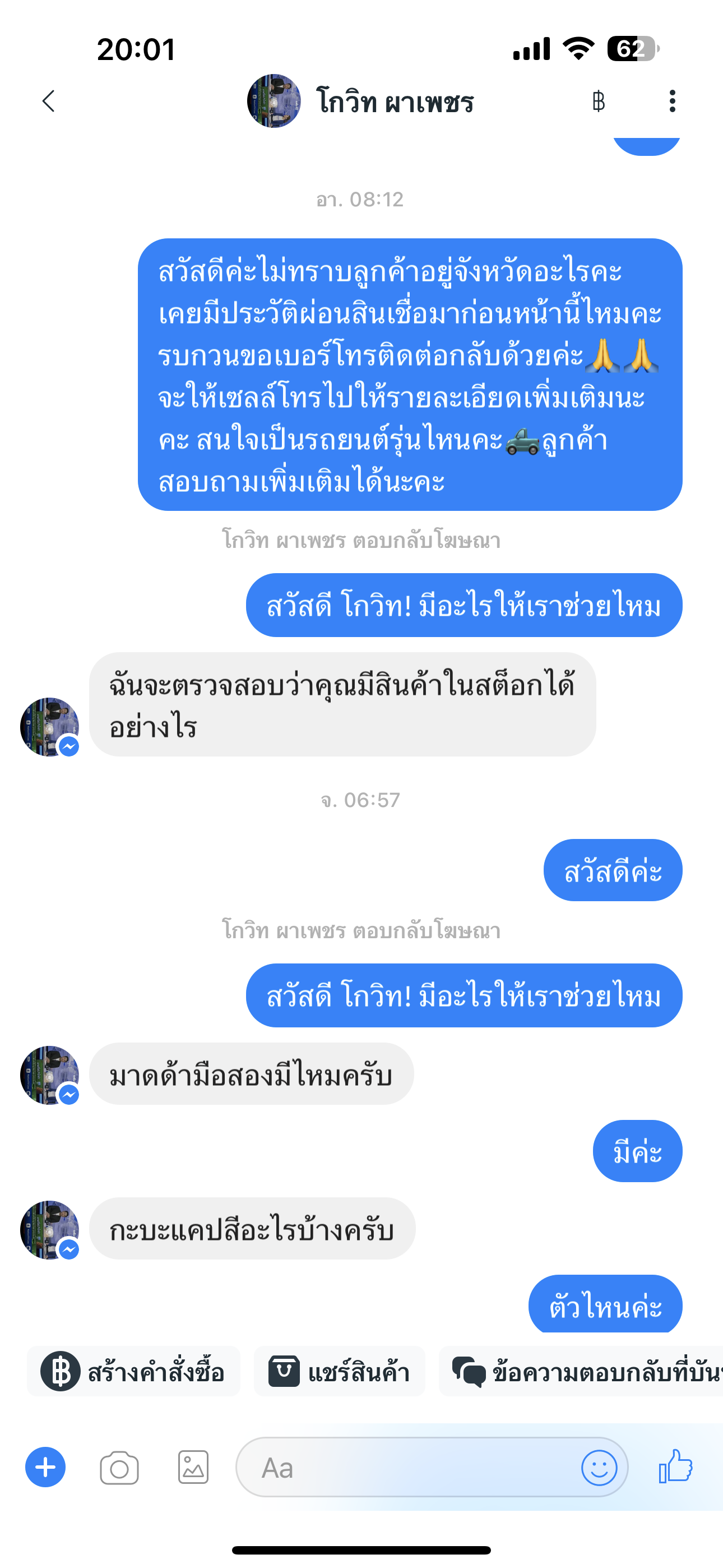Open โกวิท ผาเพชร profile from header
The image size is (723, 1568).
(361, 101)
